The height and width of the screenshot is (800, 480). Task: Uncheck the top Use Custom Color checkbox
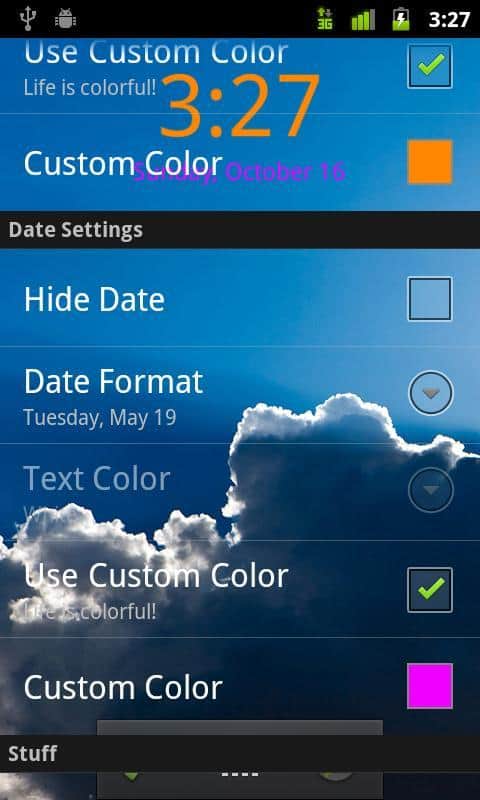pyautogui.click(x=430, y=66)
